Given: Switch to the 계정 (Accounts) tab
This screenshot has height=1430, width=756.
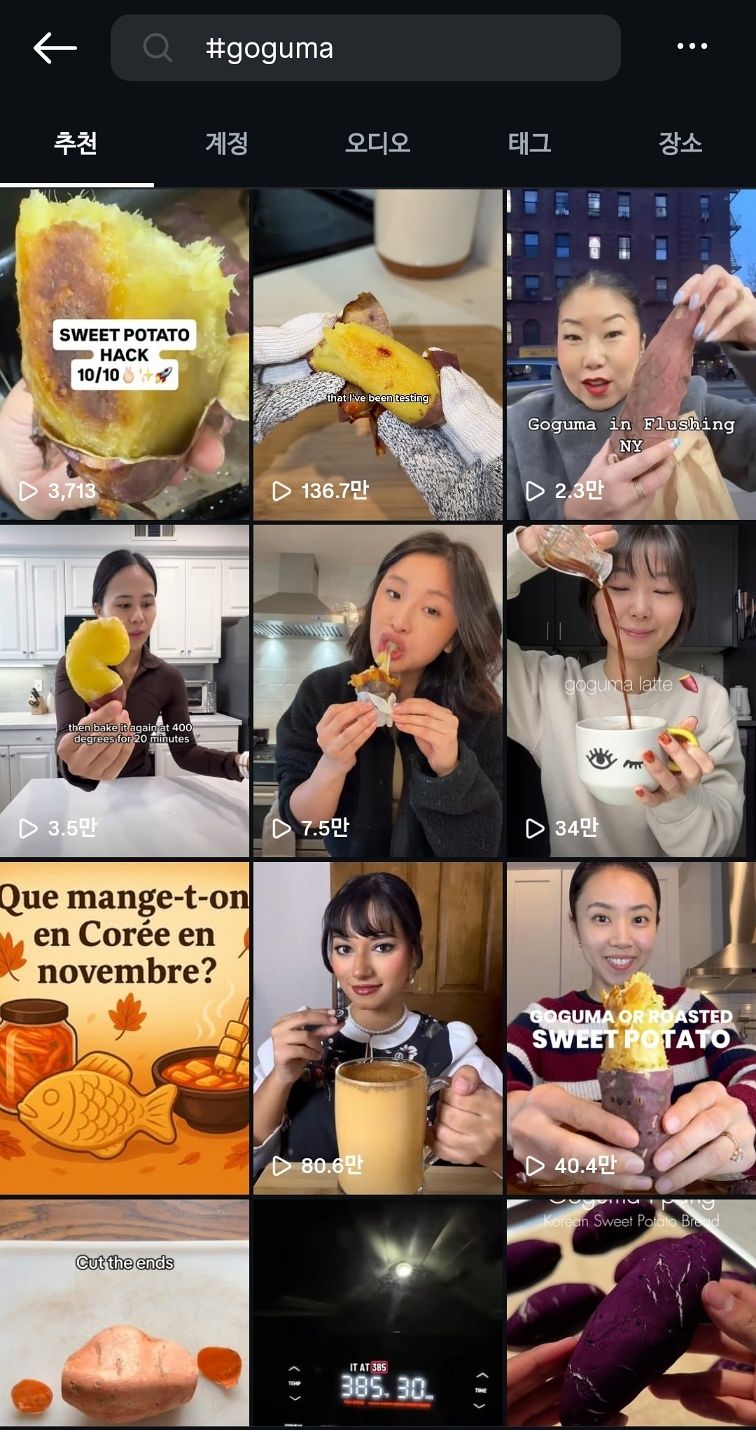Looking at the screenshot, I should click(226, 144).
